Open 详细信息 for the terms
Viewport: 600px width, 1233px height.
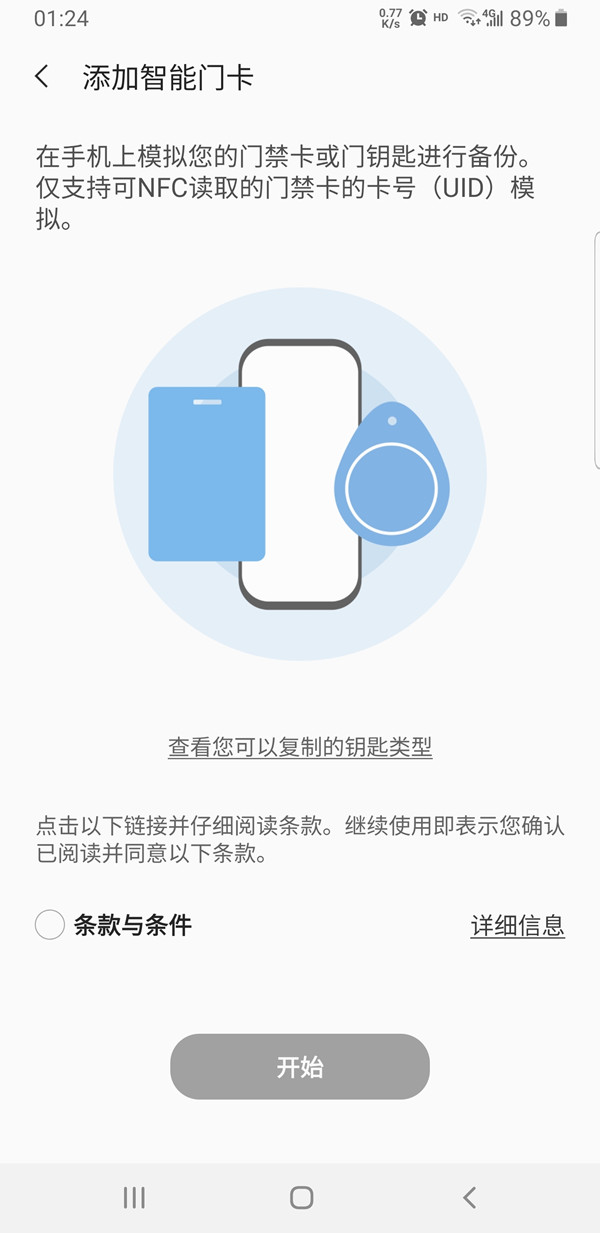point(517,926)
